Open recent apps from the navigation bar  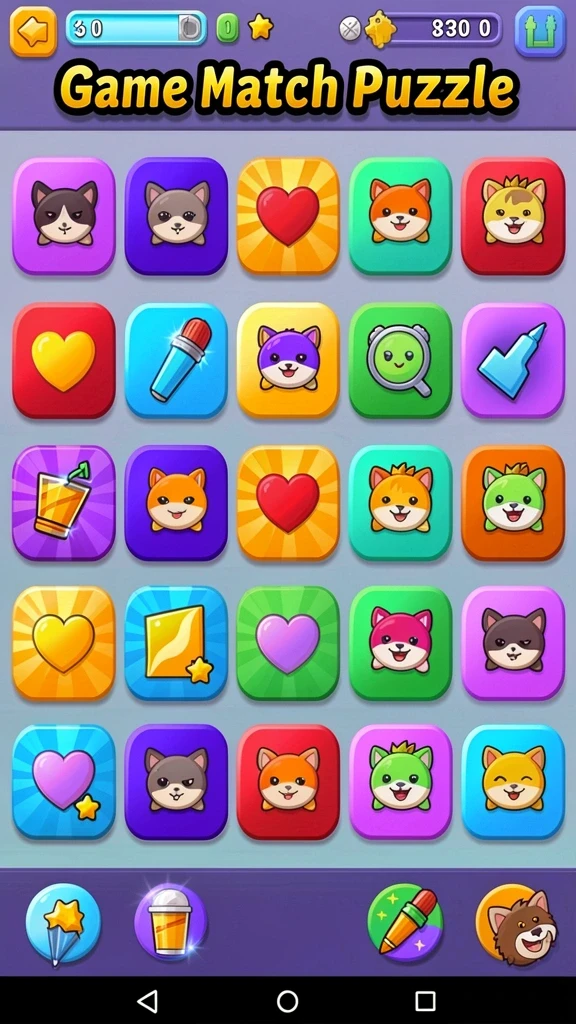tap(425, 1000)
